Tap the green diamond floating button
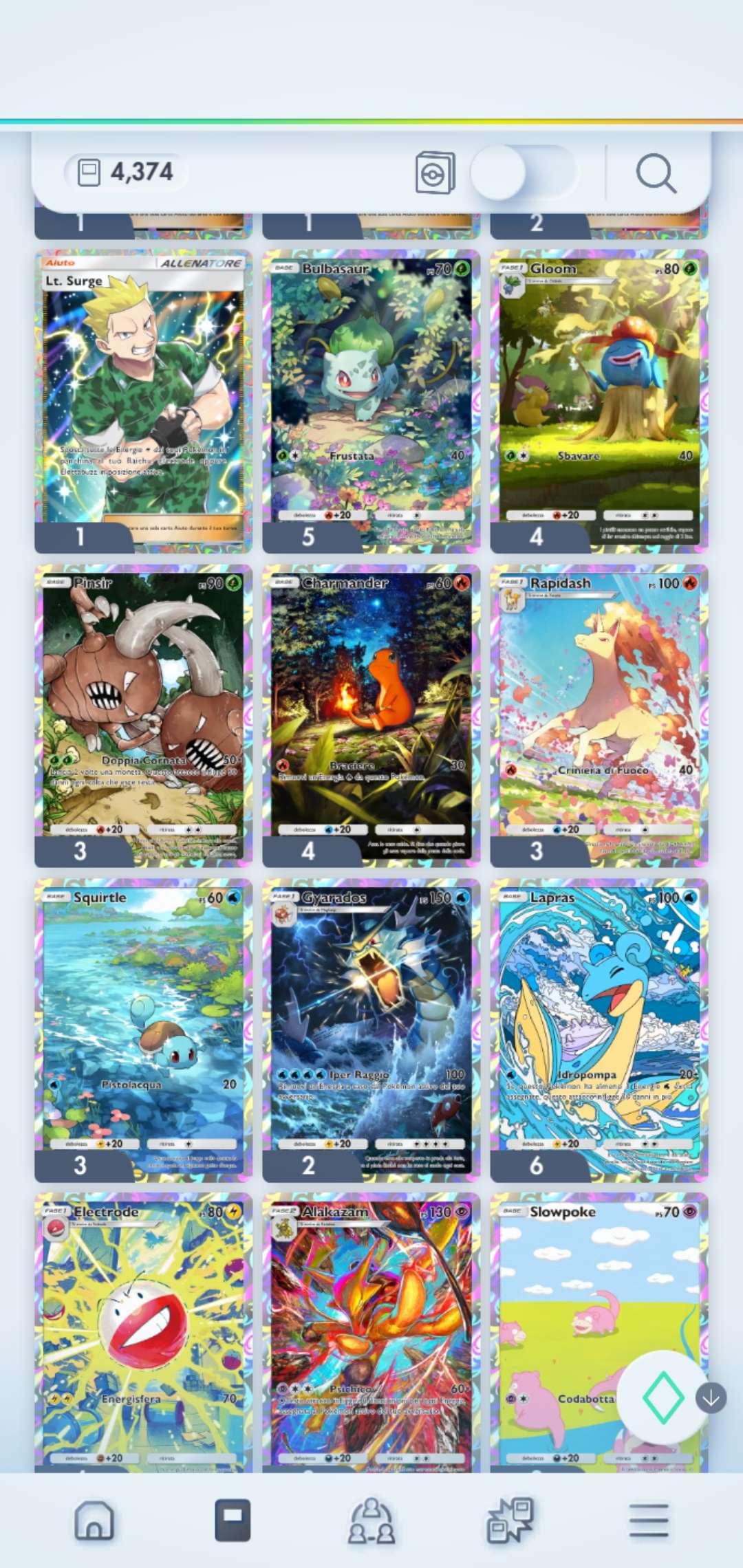Viewport: 743px width, 1568px height. [663, 1397]
